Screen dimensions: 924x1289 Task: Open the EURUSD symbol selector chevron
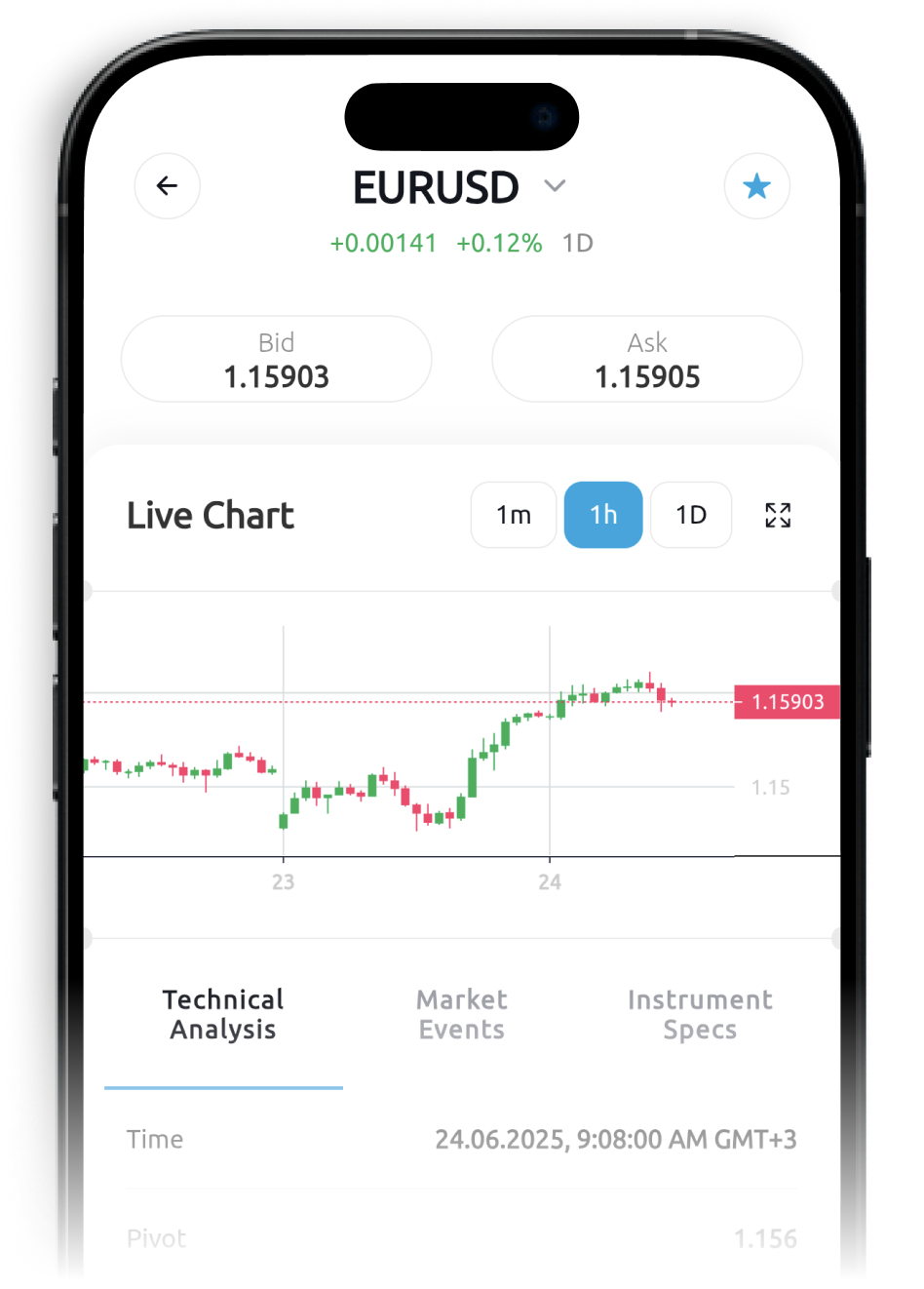click(555, 186)
